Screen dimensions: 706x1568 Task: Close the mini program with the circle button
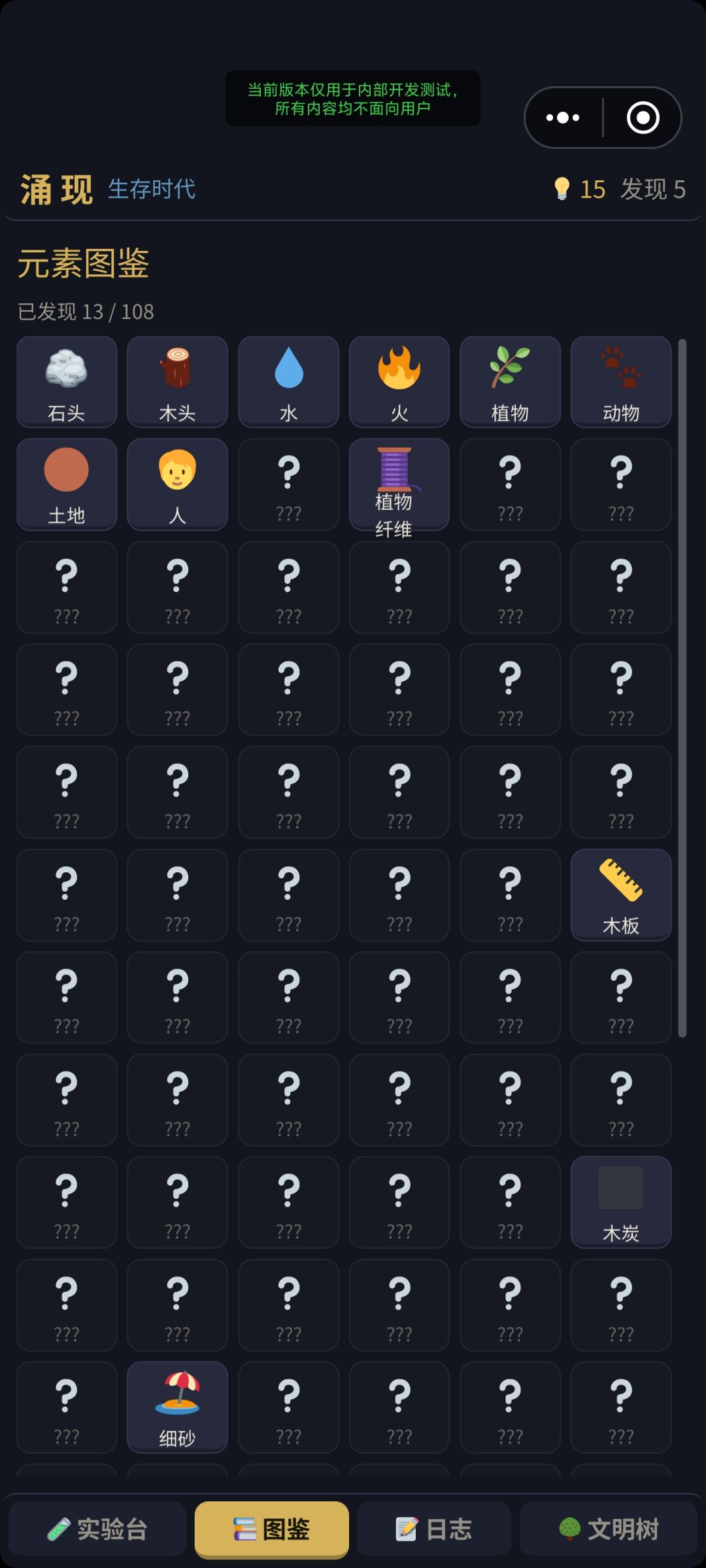643,118
